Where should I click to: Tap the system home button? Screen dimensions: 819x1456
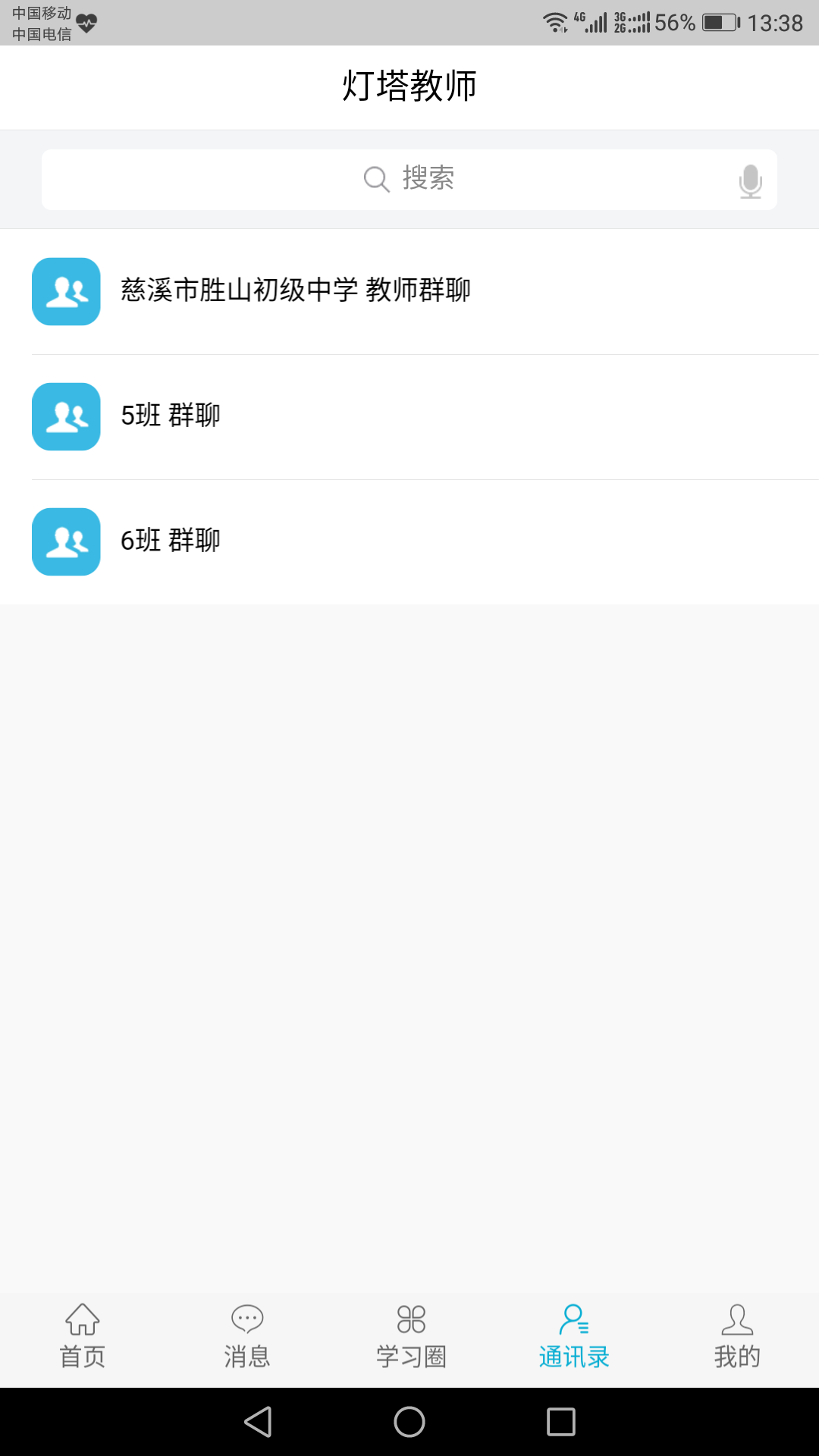(x=409, y=1422)
